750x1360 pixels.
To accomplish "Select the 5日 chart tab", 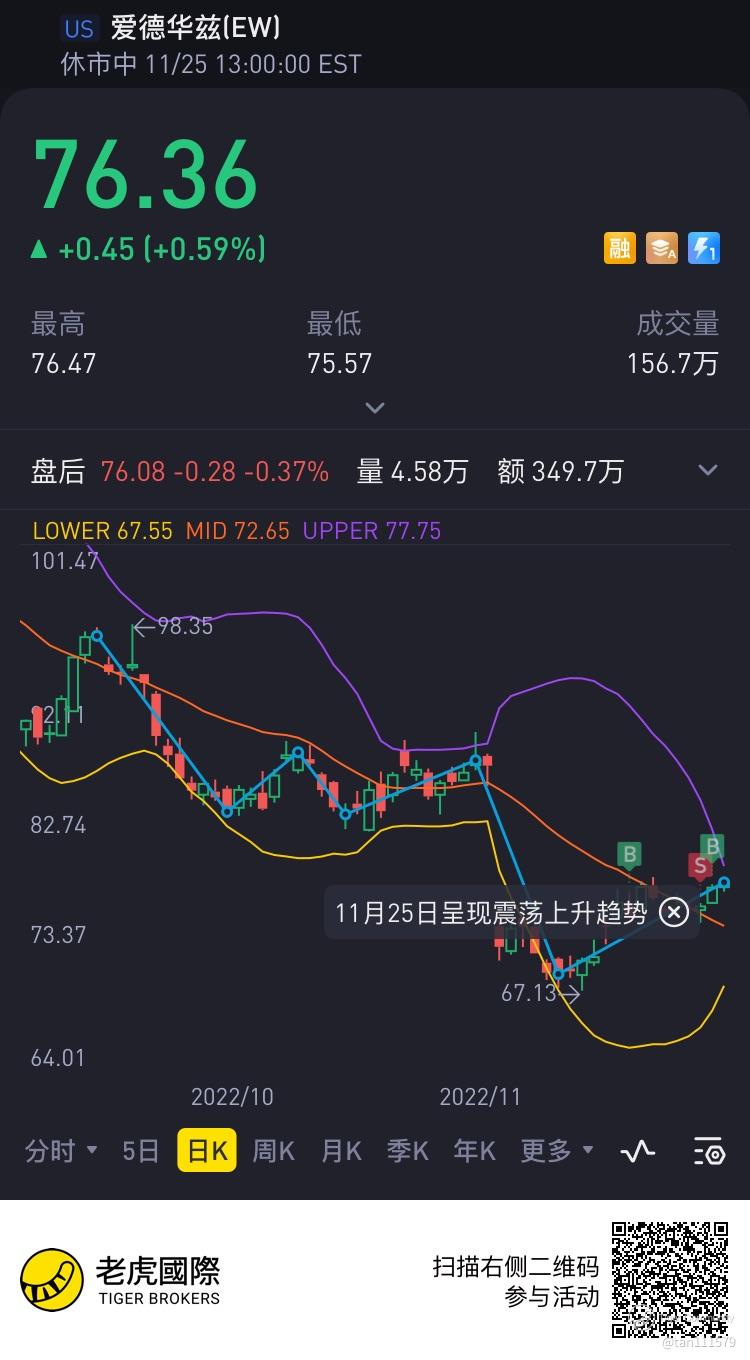I will click(x=141, y=1151).
